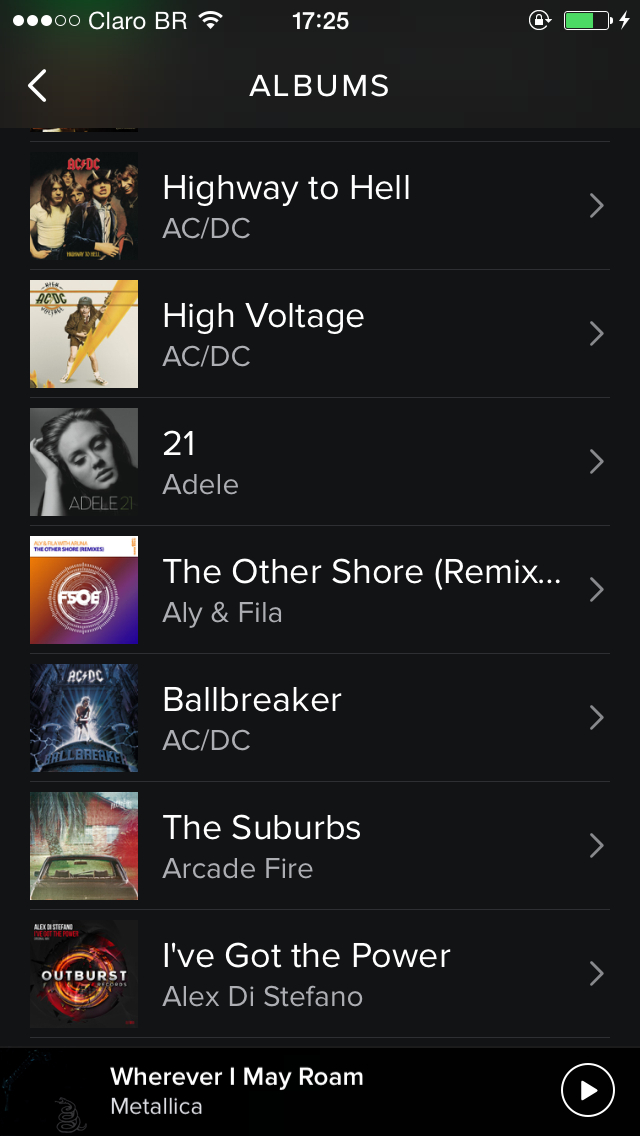Go back from the Albums screen
The image size is (640, 1136).
tap(38, 86)
